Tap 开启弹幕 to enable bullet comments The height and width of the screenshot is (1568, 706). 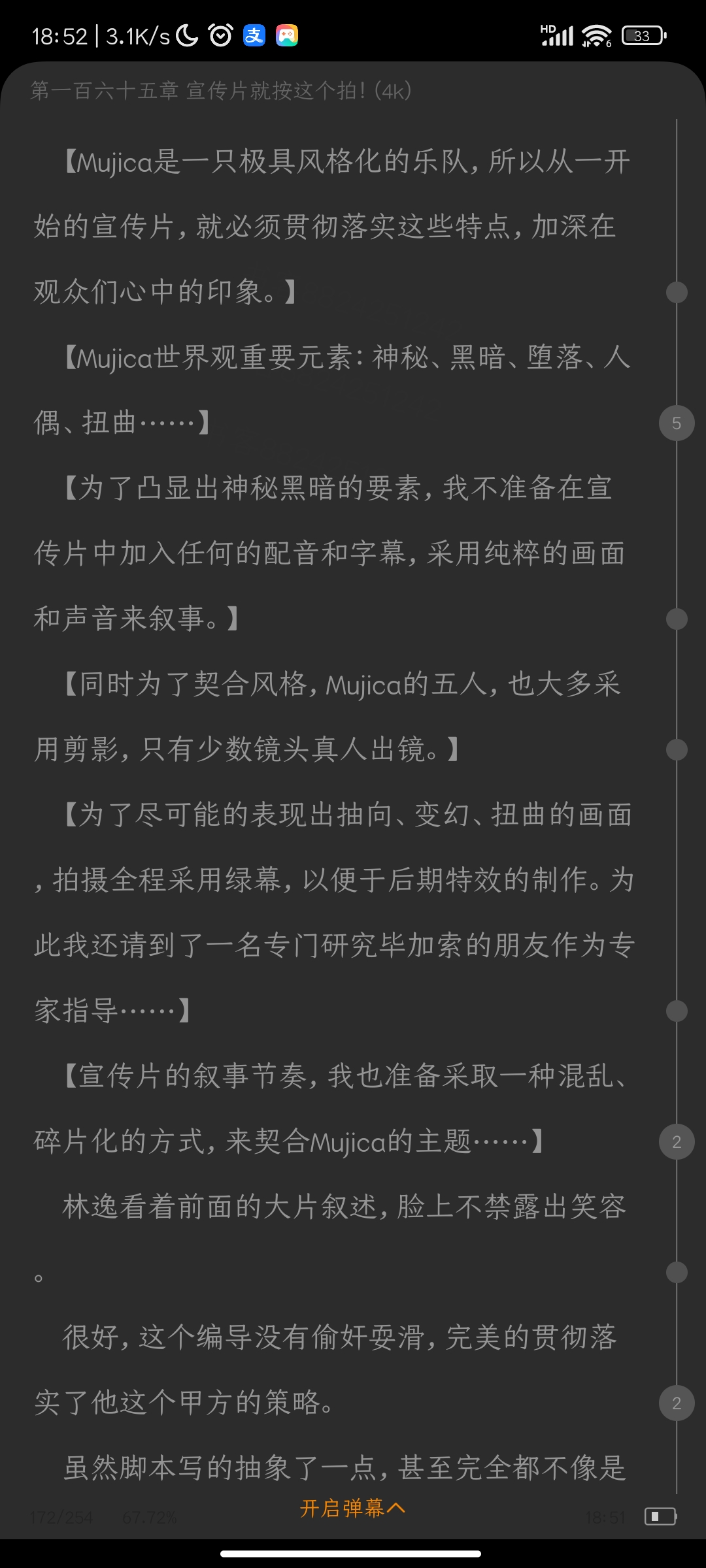352,1508
